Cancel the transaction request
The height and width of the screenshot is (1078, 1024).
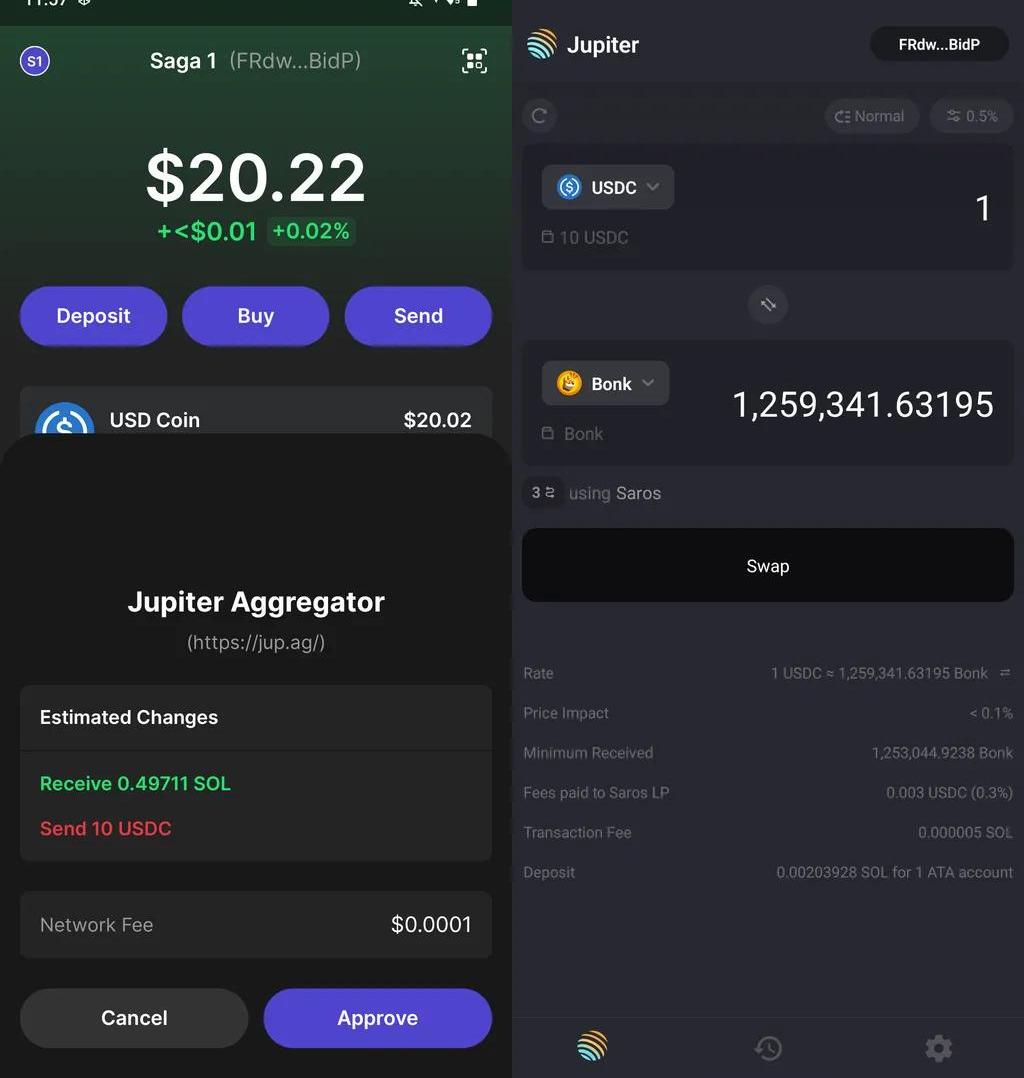click(134, 1018)
